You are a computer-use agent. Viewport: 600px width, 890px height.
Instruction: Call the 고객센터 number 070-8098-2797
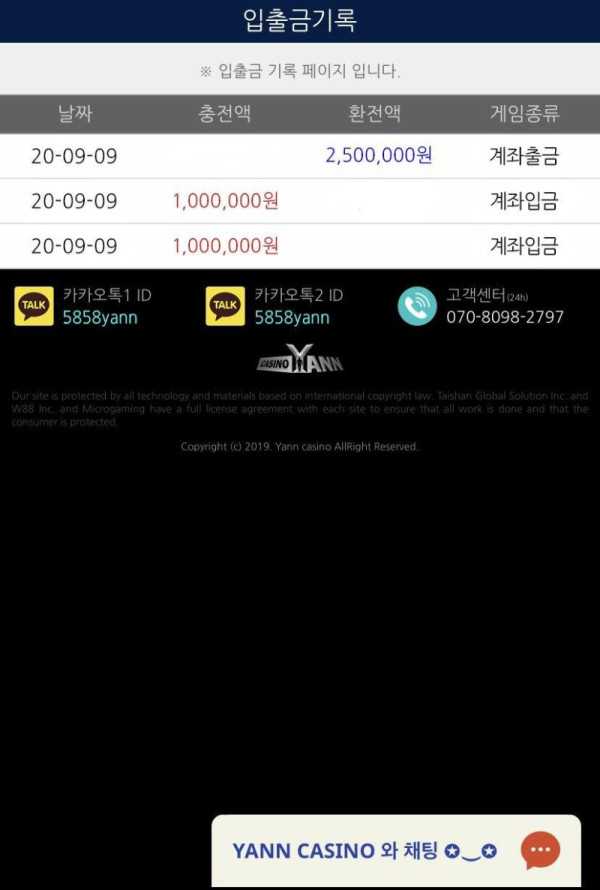pos(504,317)
